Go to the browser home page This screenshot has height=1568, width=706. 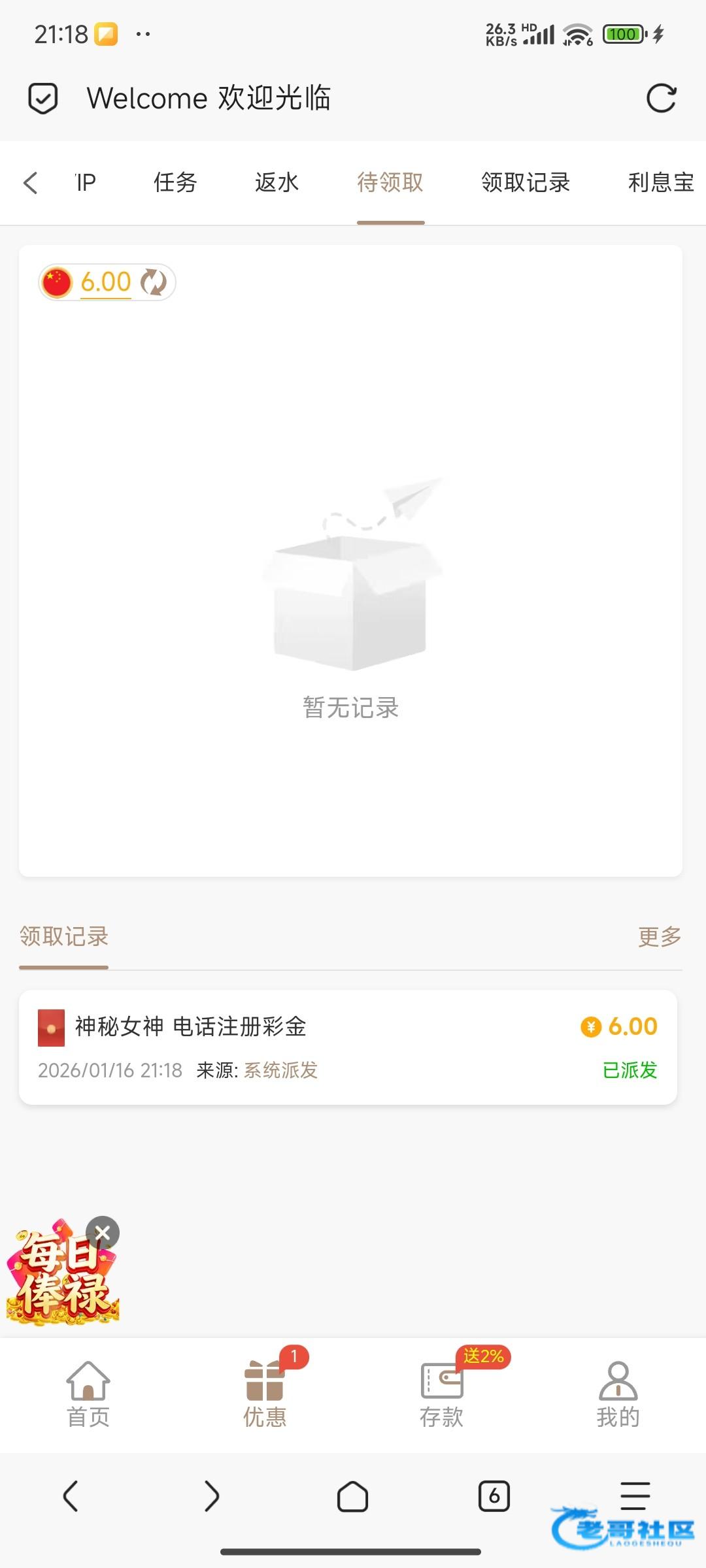coord(352,1496)
